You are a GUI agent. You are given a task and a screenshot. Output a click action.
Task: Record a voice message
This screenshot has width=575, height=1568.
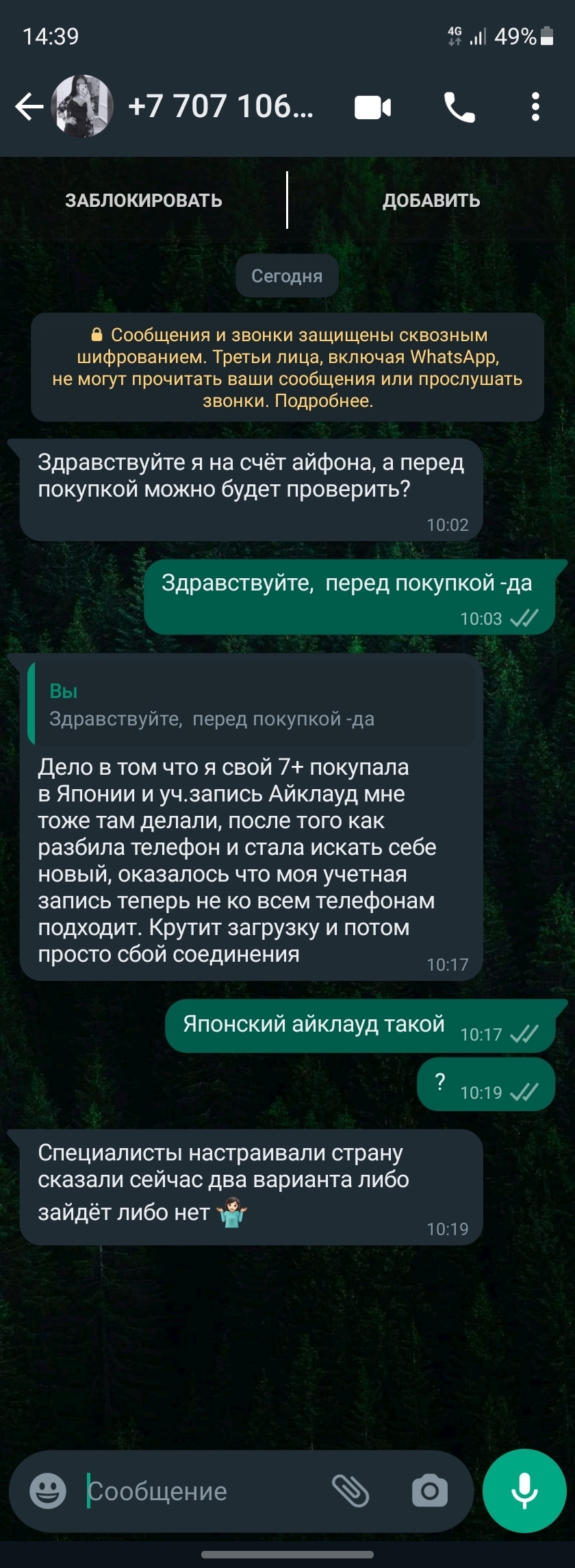(525, 1491)
